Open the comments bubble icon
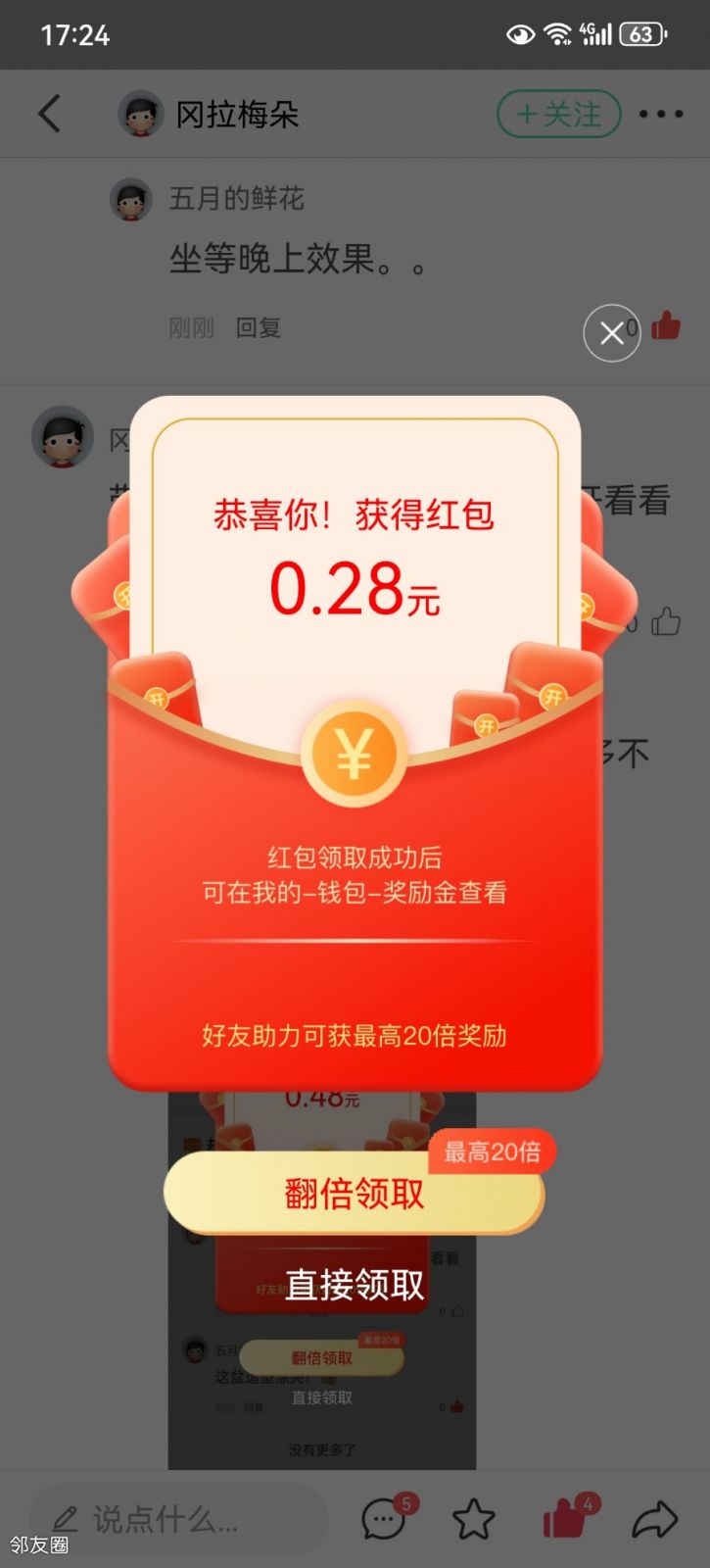 click(385, 1519)
